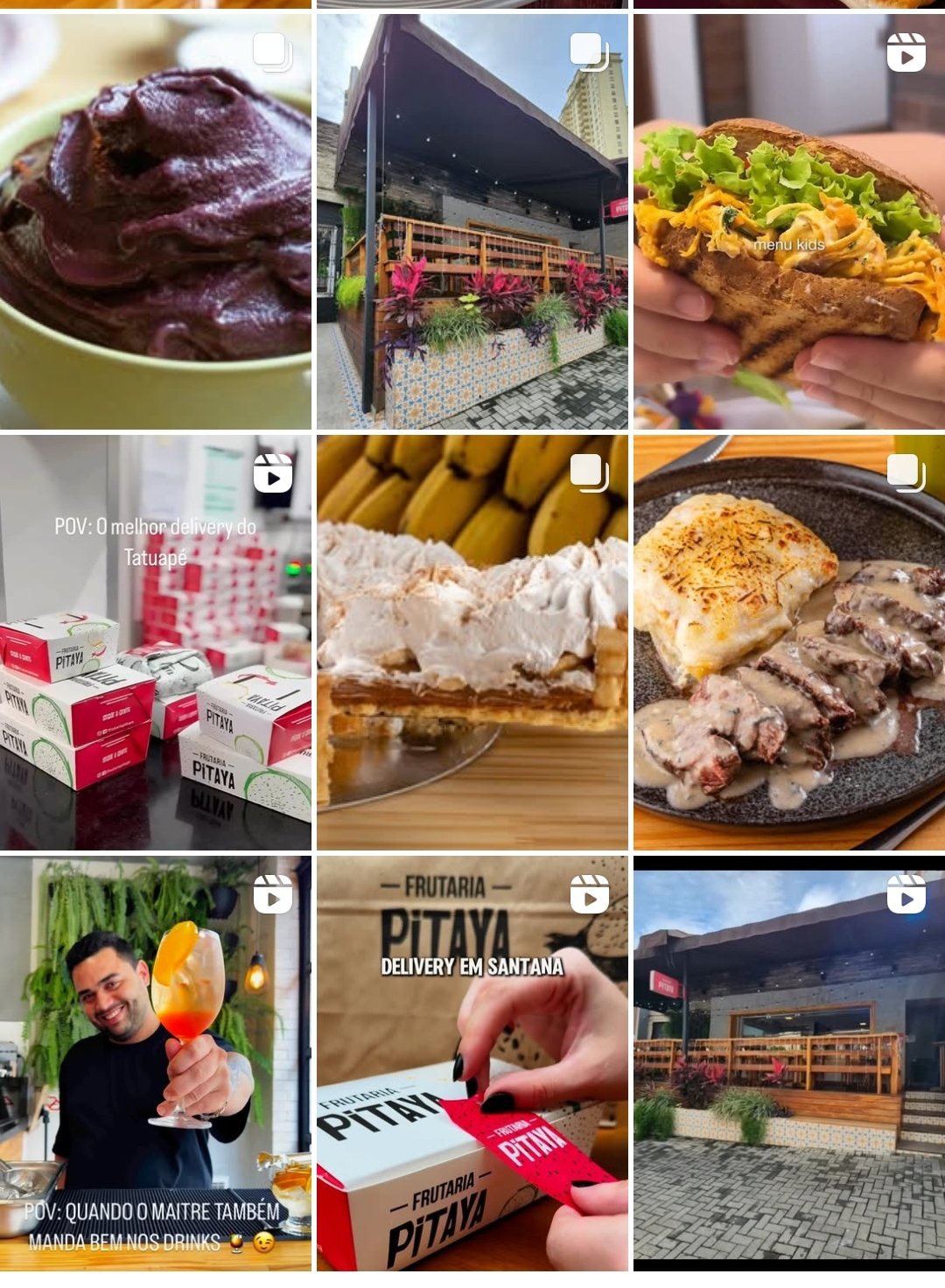The image size is (945, 1288).
Task: Play the menu kids sandwich reel
Action: click(x=789, y=221)
